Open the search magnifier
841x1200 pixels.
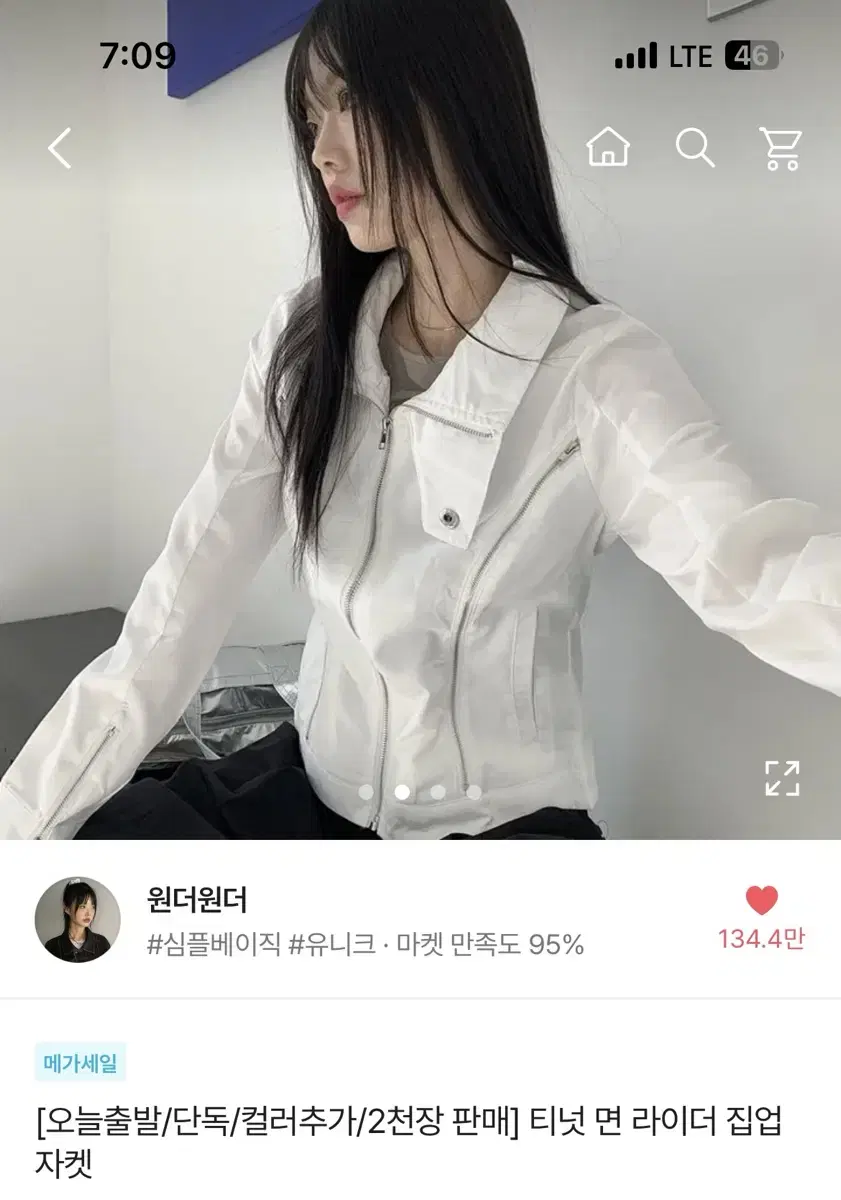point(694,149)
